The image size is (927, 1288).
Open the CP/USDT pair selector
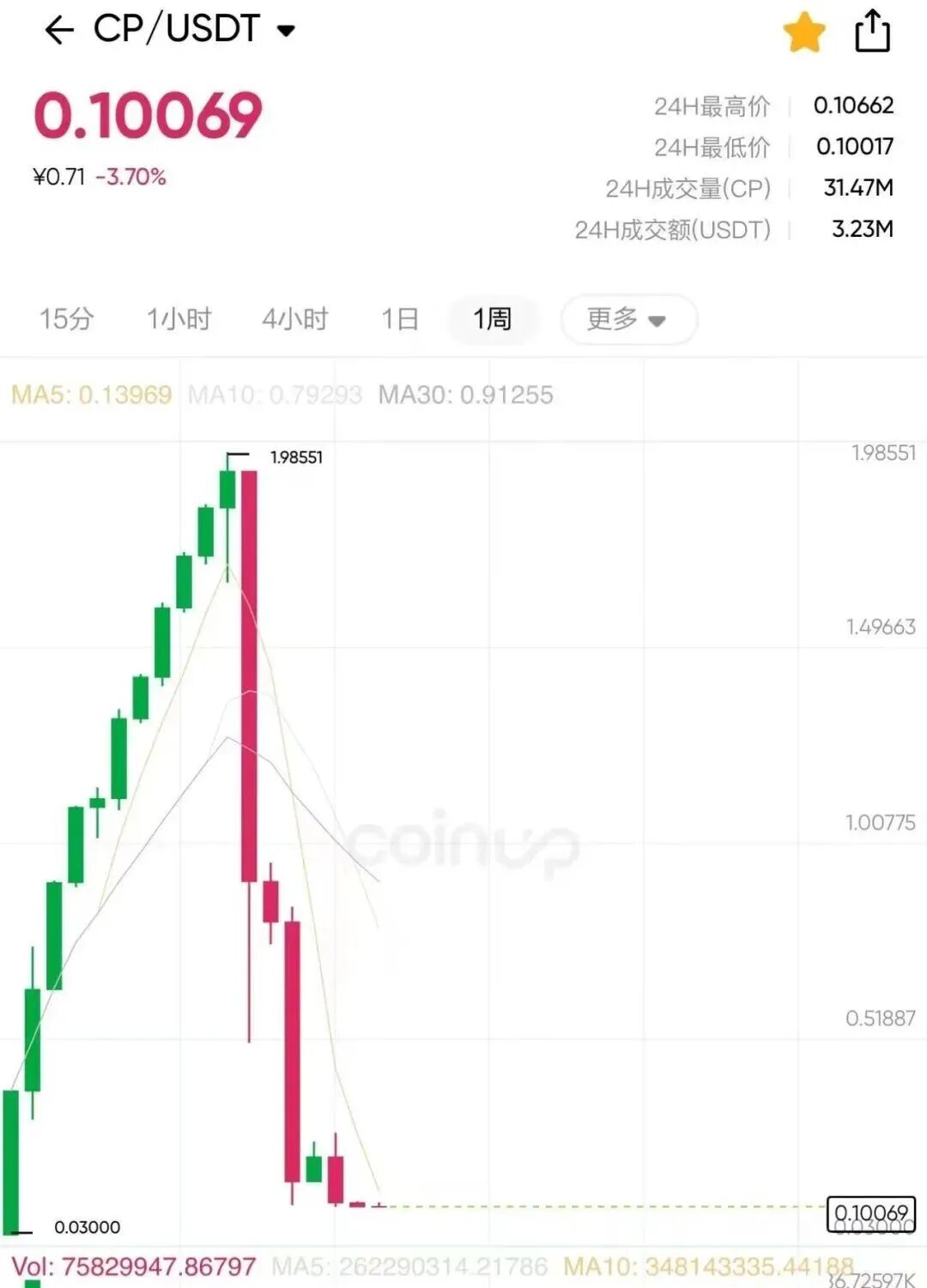pyautogui.click(x=195, y=29)
